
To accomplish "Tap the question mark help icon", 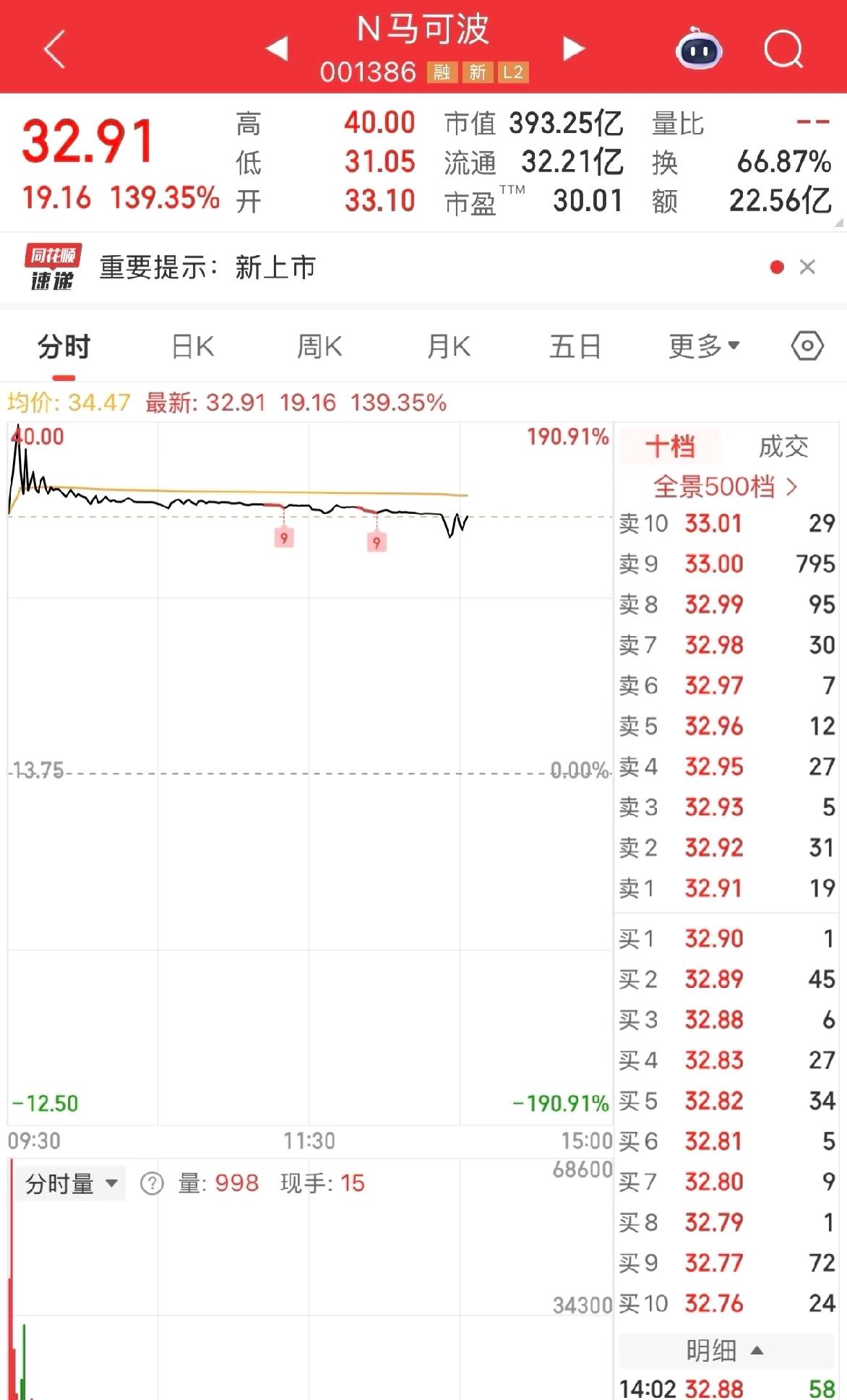I will tap(152, 1184).
